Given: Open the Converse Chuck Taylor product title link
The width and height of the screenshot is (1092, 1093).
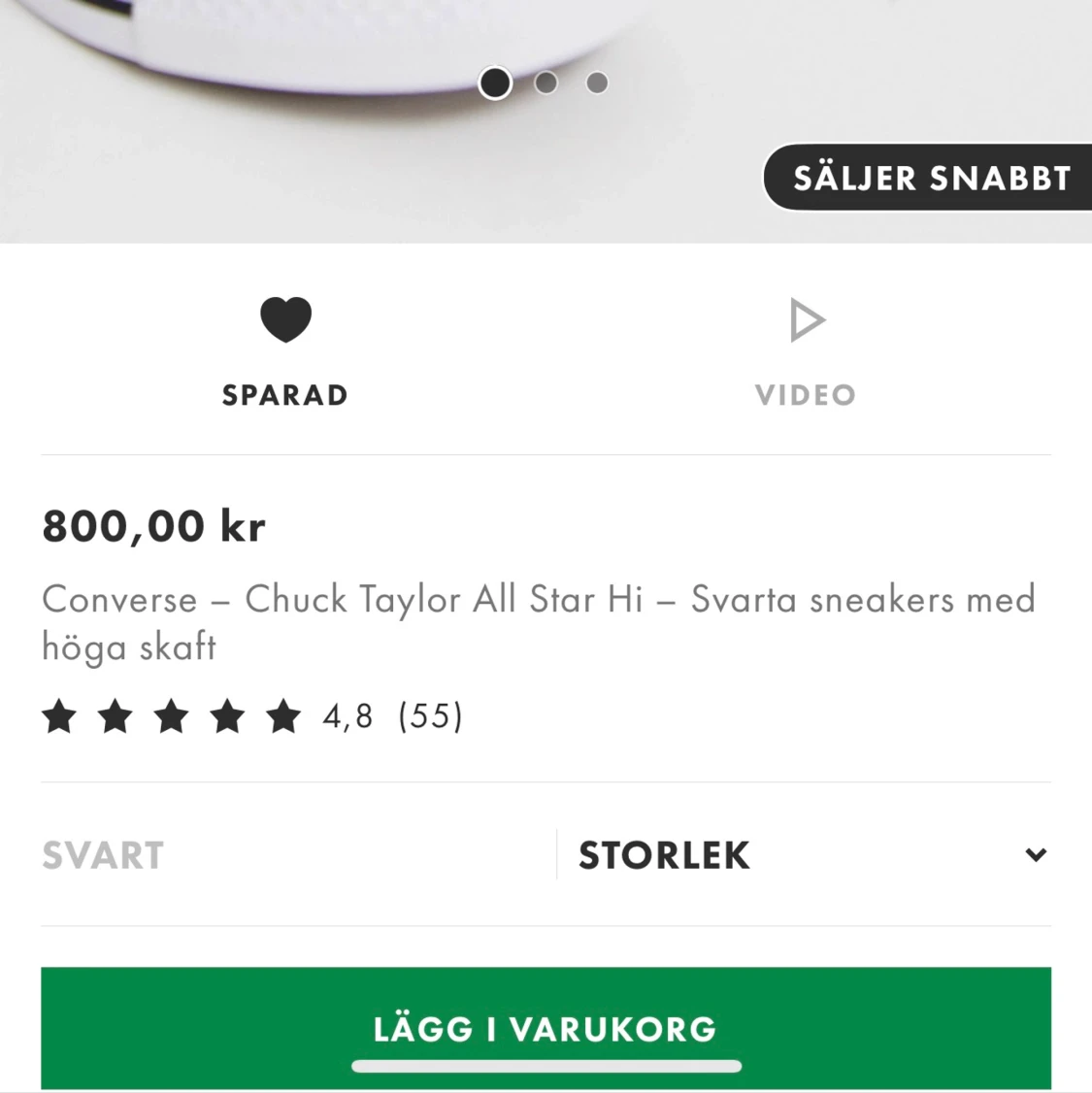Looking at the screenshot, I should pyautogui.click(x=539, y=621).
